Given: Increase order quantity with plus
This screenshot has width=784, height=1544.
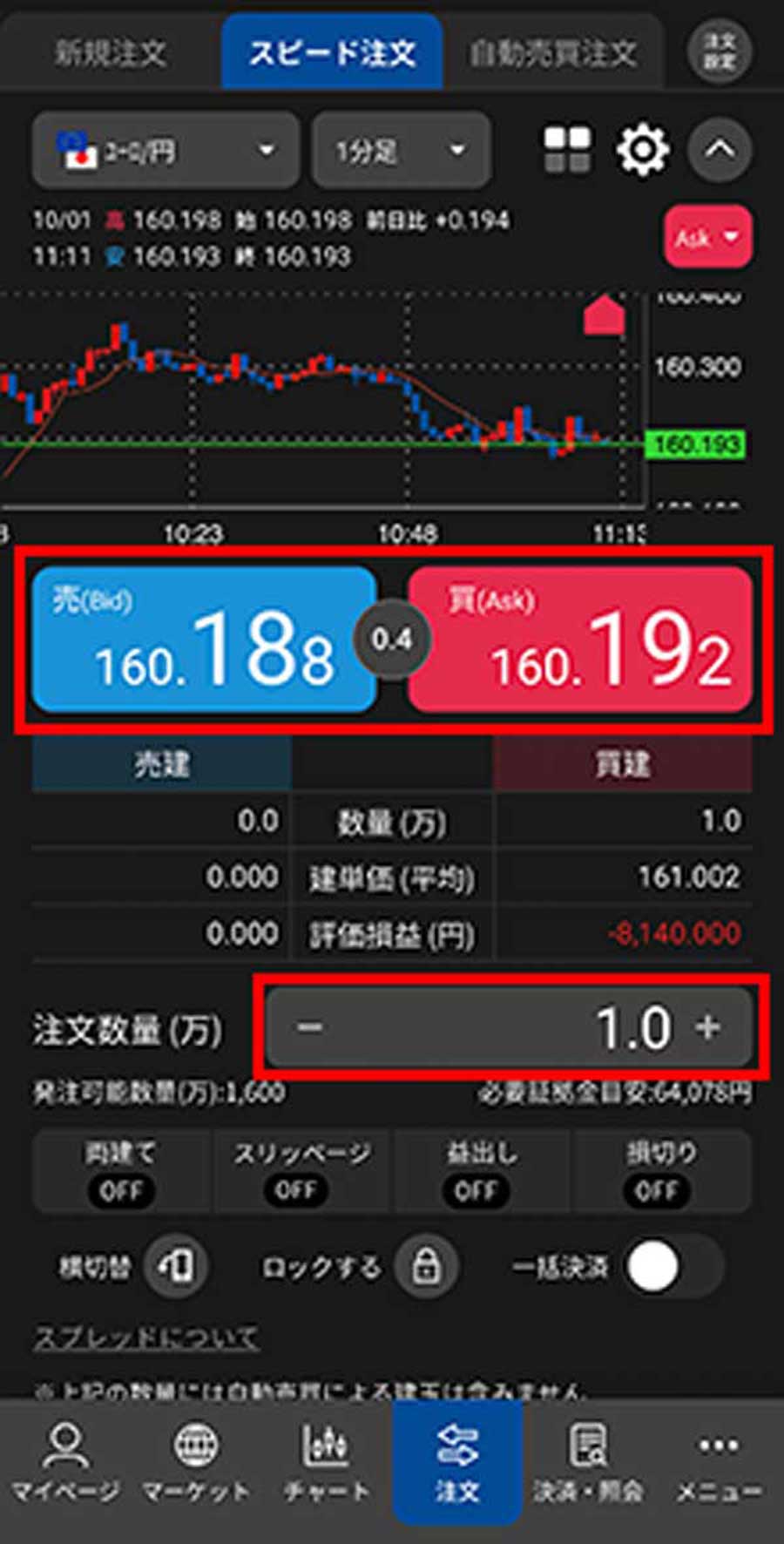Looking at the screenshot, I should (708, 1027).
